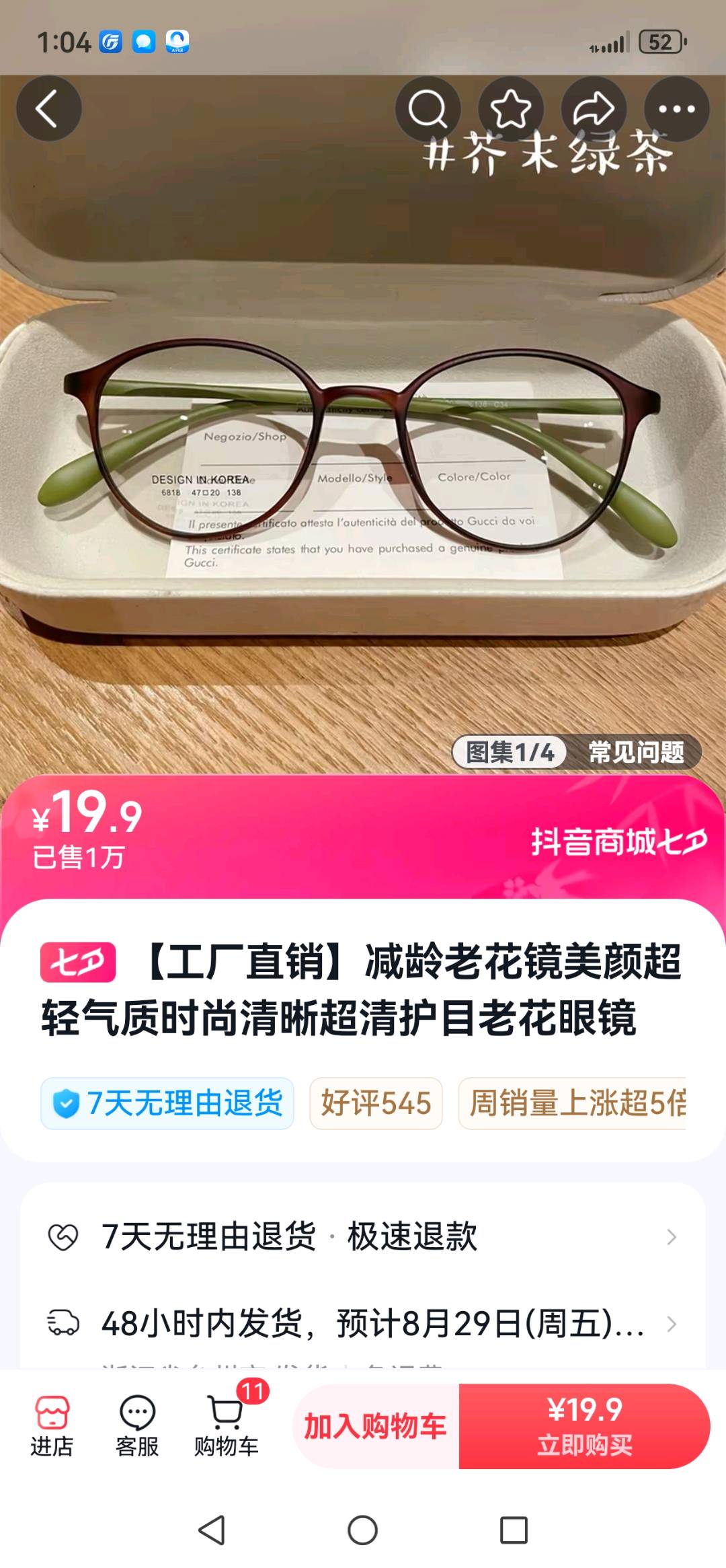Expand 7天无理由退货·极速退款 service details
Screen dimensions: 726x1568
[363, 1236]
